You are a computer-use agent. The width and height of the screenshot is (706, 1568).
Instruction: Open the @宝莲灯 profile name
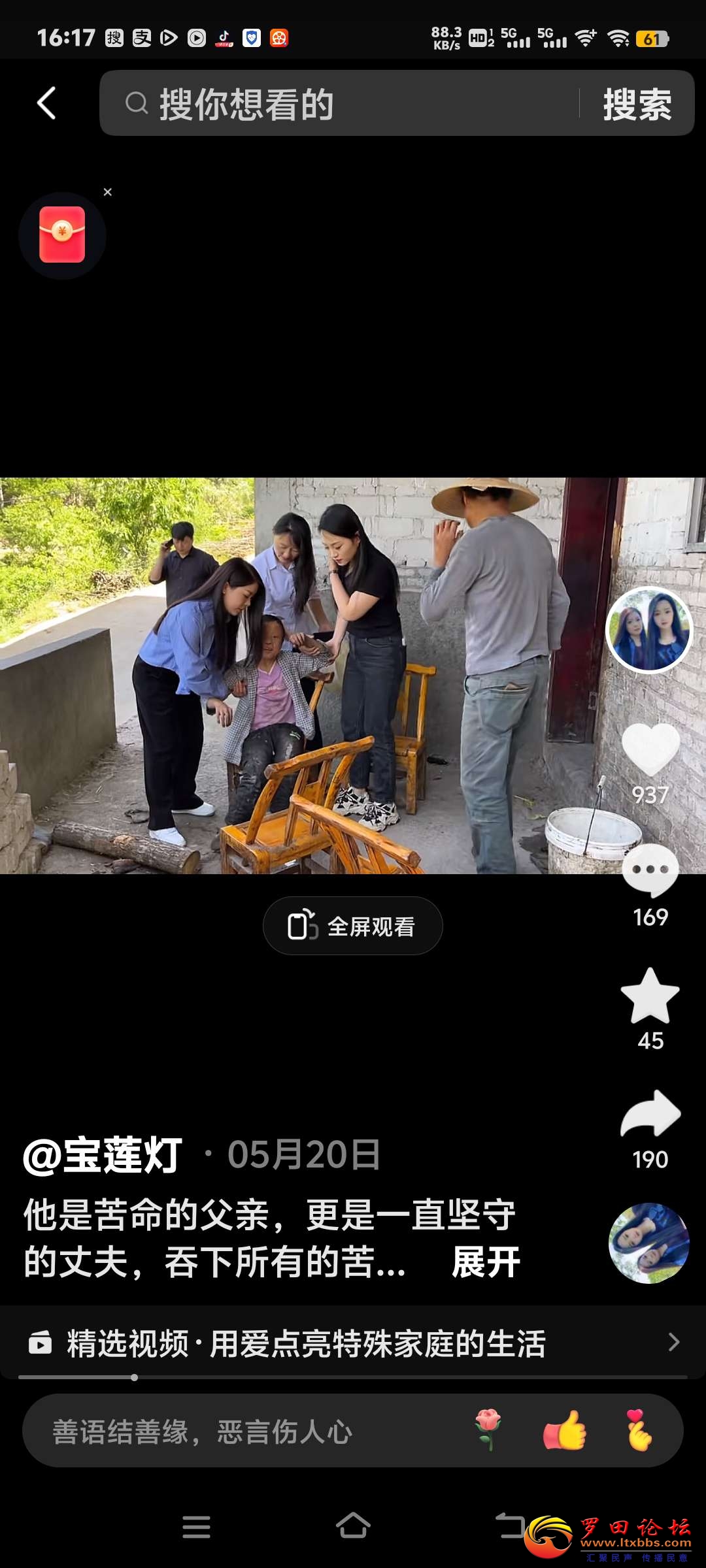tap(103, 1155)
